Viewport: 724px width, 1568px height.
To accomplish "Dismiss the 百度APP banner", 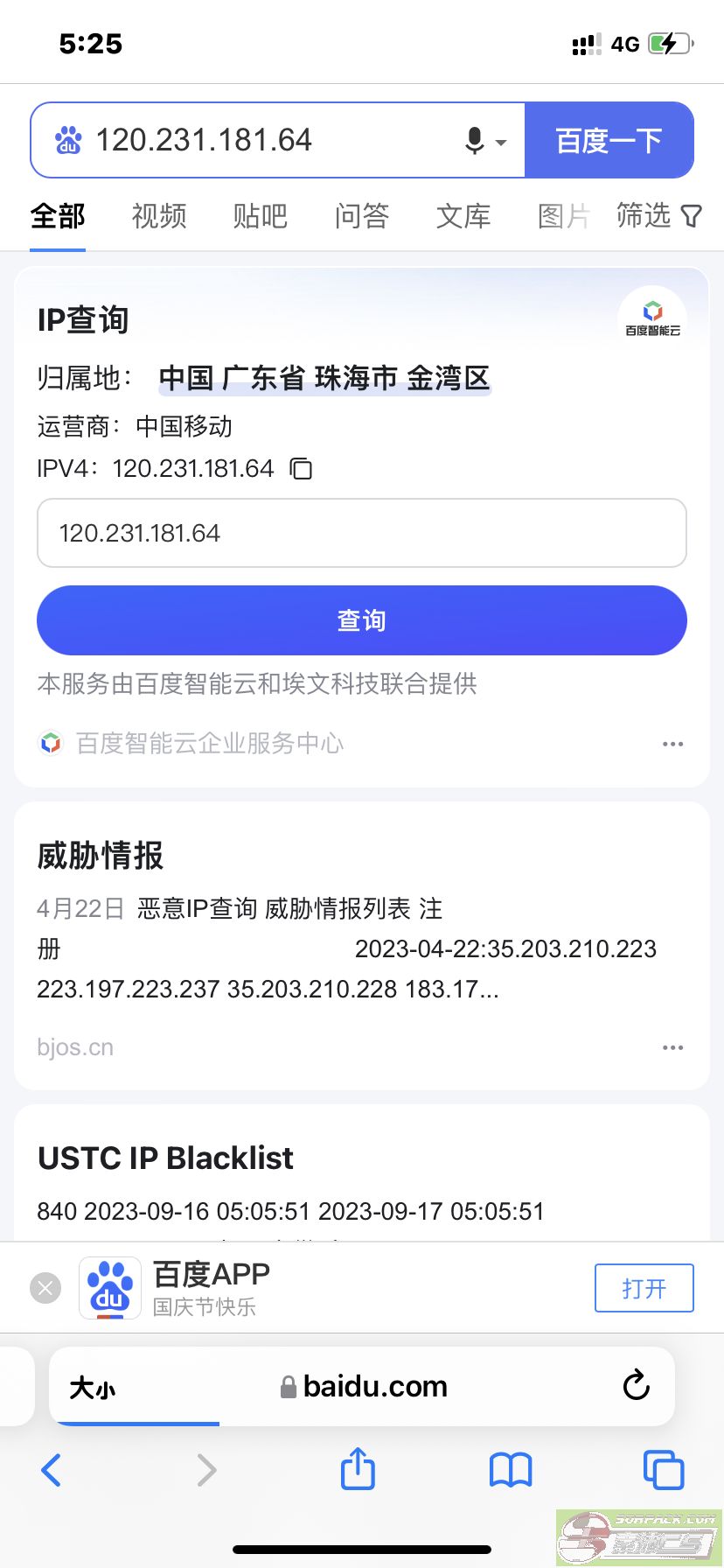I will point(45,1288).
